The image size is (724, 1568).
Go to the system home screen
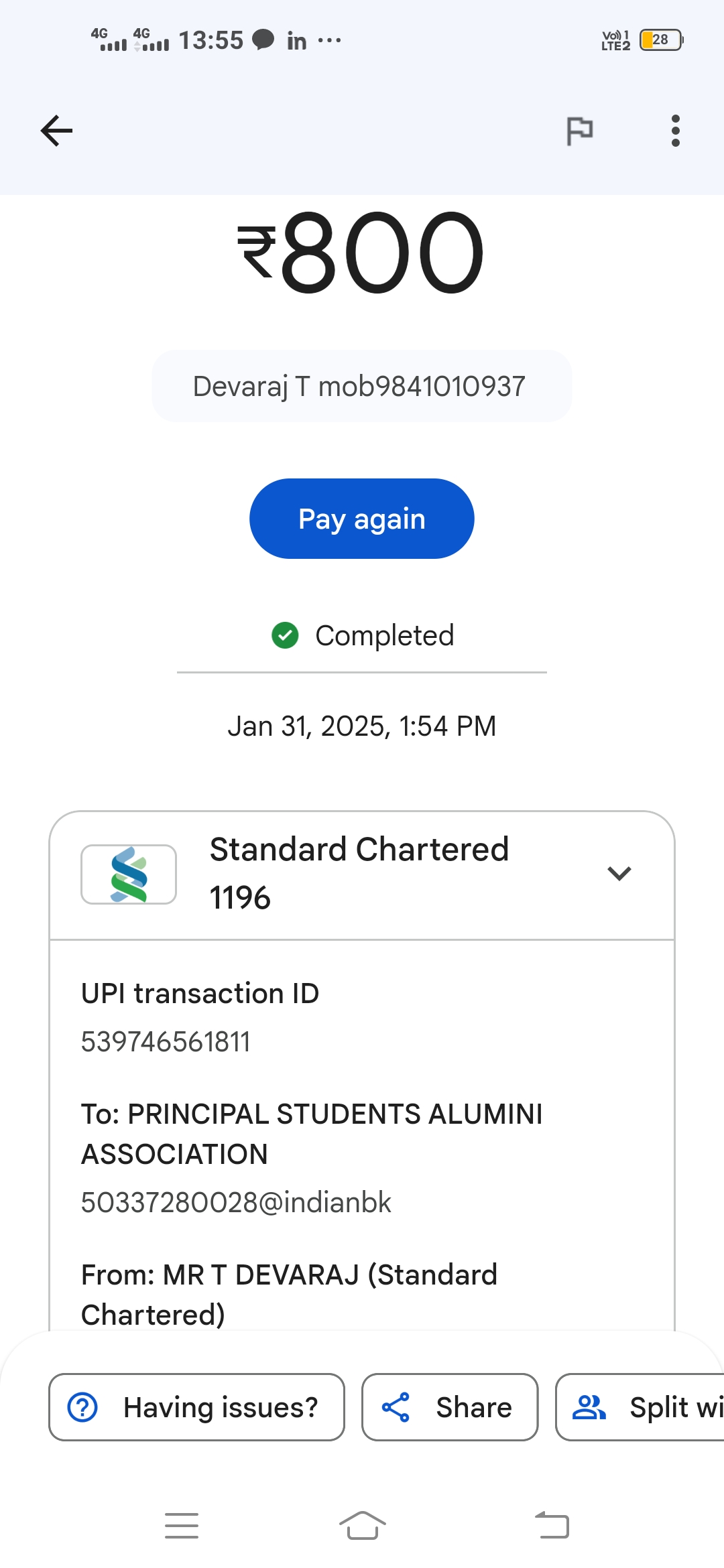363,1526
